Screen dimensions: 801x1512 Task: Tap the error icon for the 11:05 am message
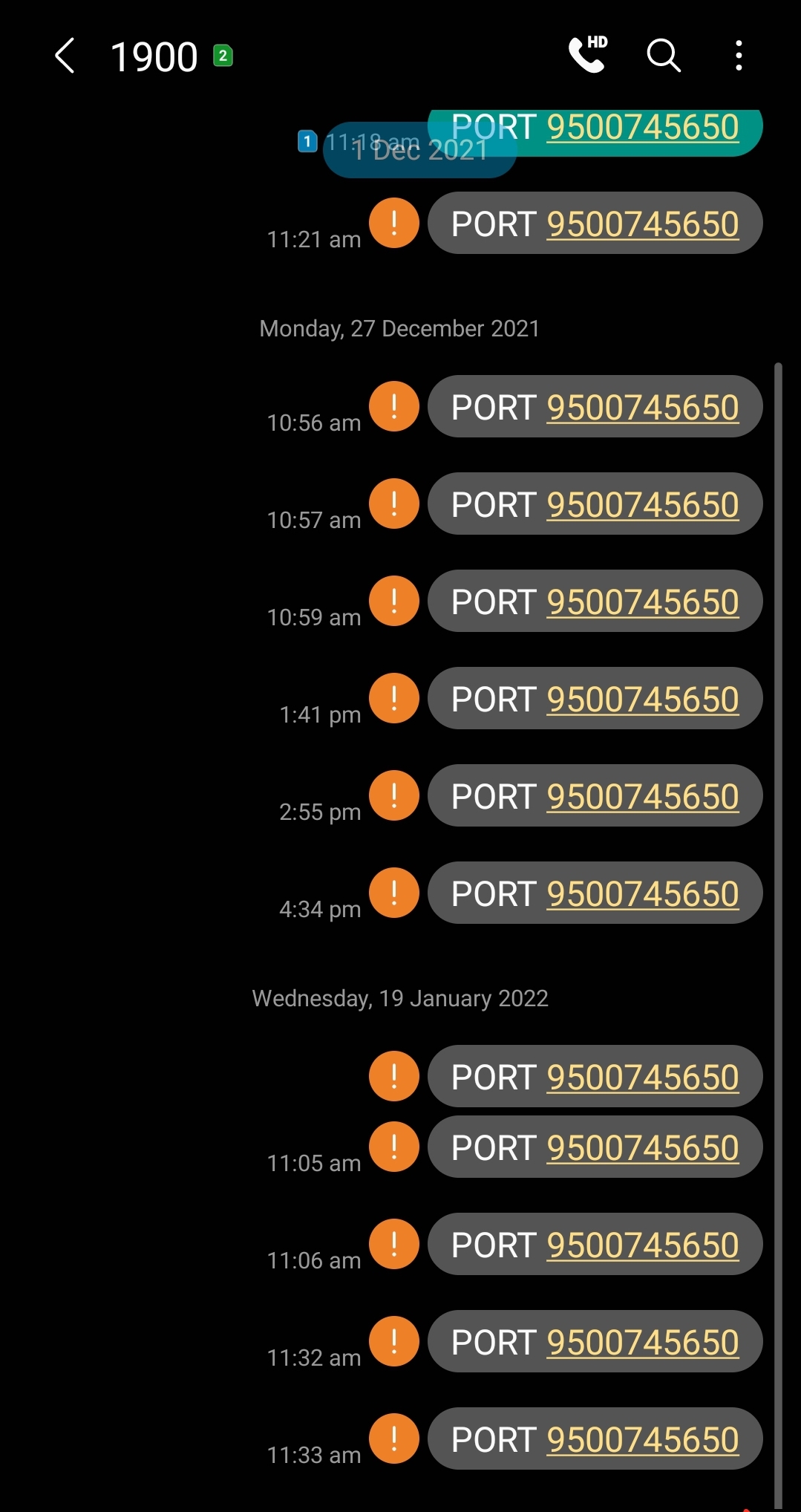point(394,1147)
